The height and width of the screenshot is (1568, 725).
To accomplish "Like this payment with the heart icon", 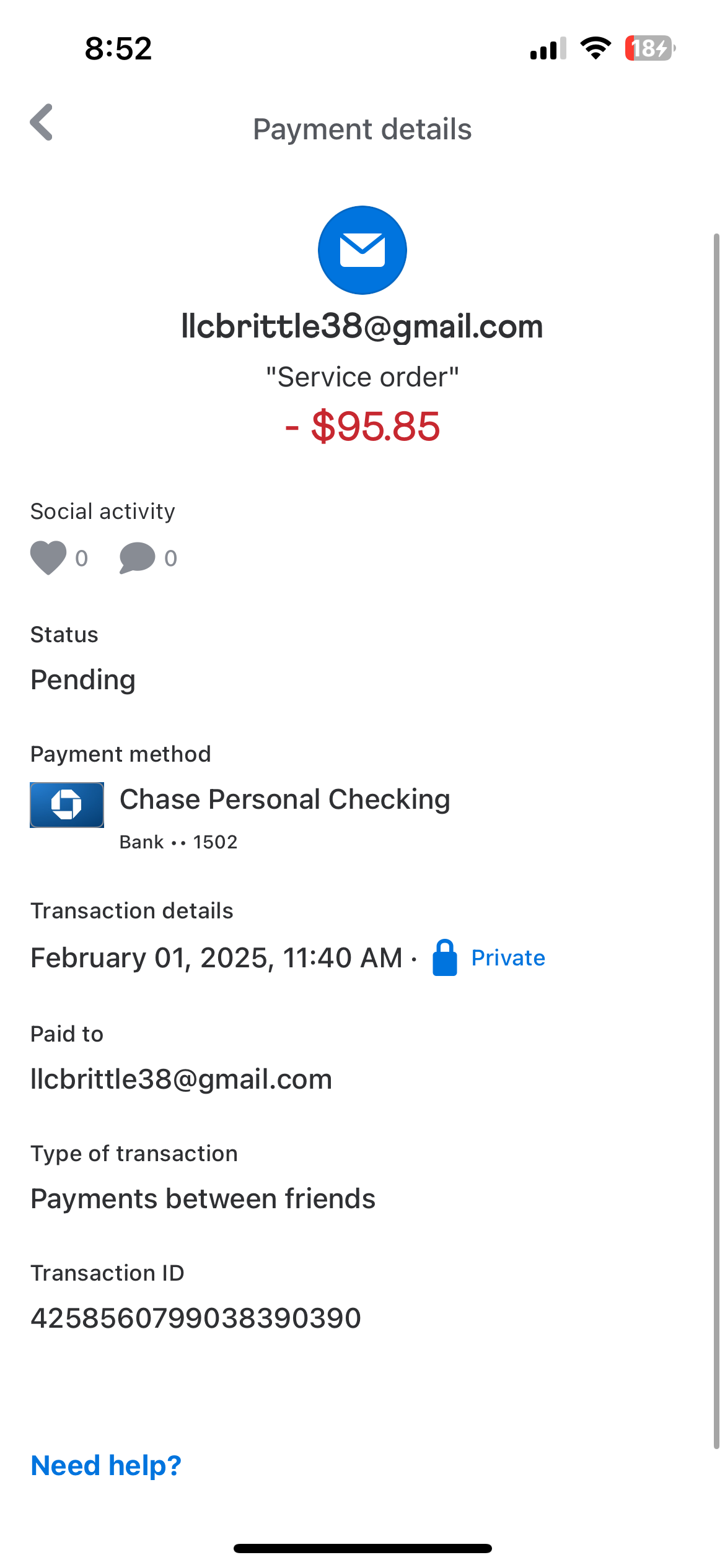I will [48, 558].
